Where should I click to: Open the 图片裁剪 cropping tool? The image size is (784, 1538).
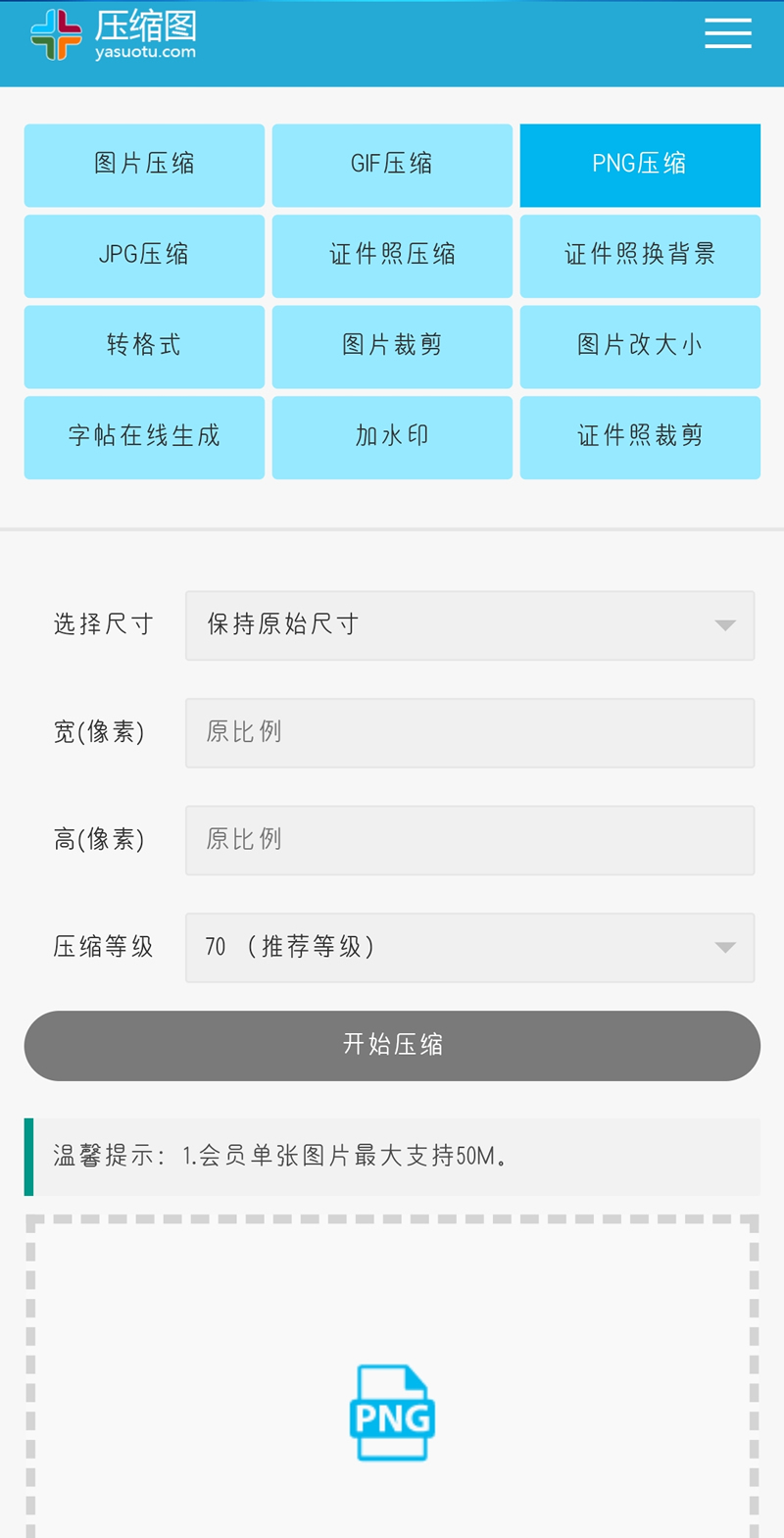click(x=392, y=347)
